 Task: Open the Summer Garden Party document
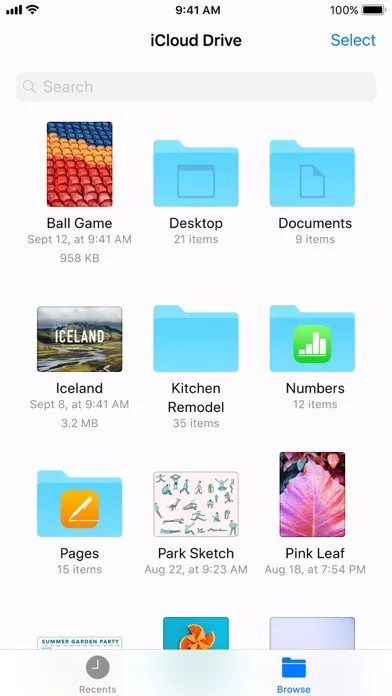79,643
